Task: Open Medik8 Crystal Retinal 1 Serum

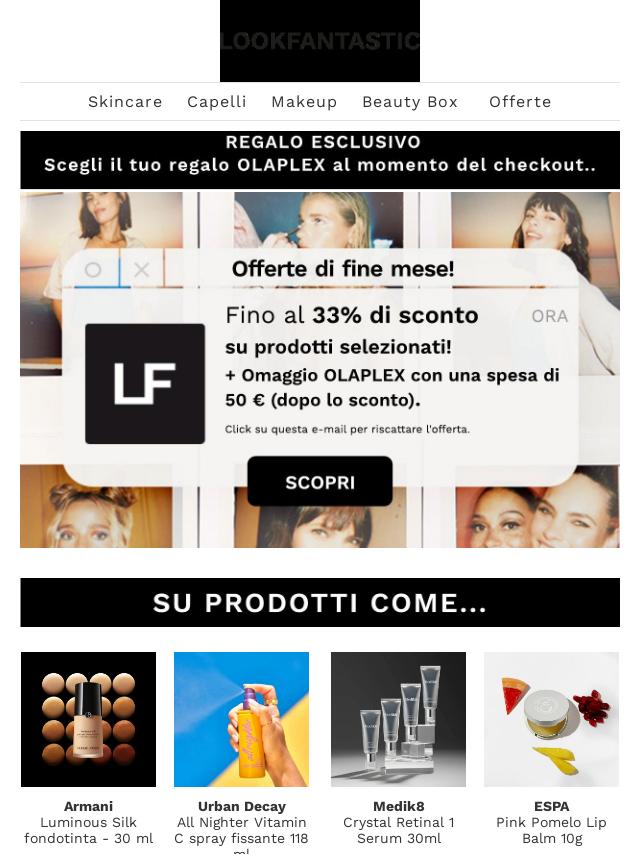Action: point(398,720)
